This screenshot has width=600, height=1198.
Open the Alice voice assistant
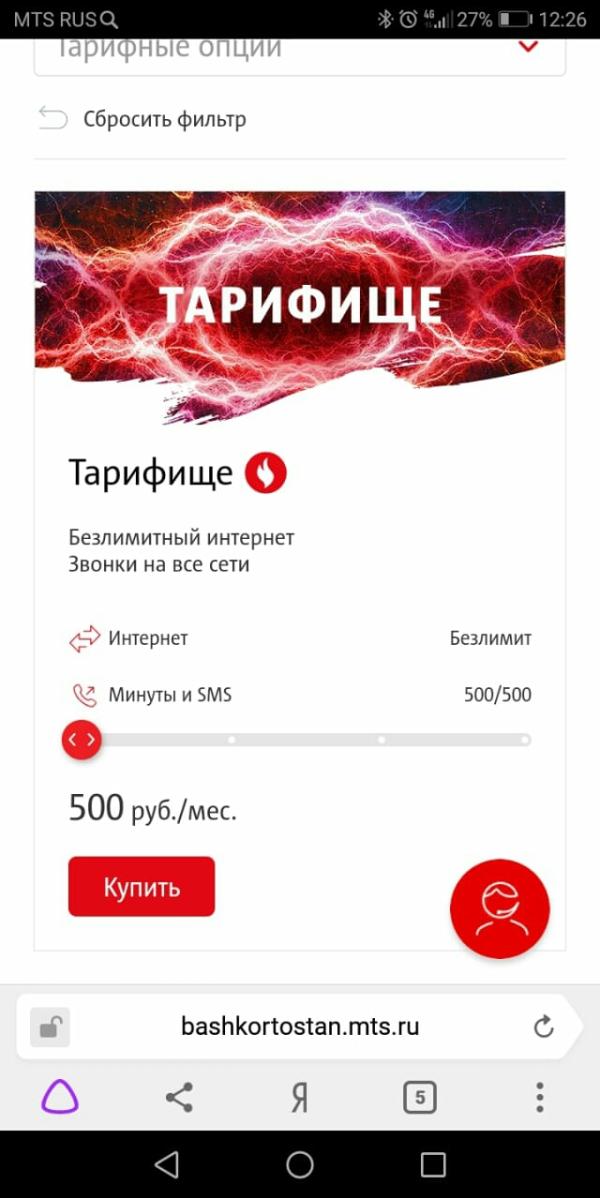(59, 1098)
